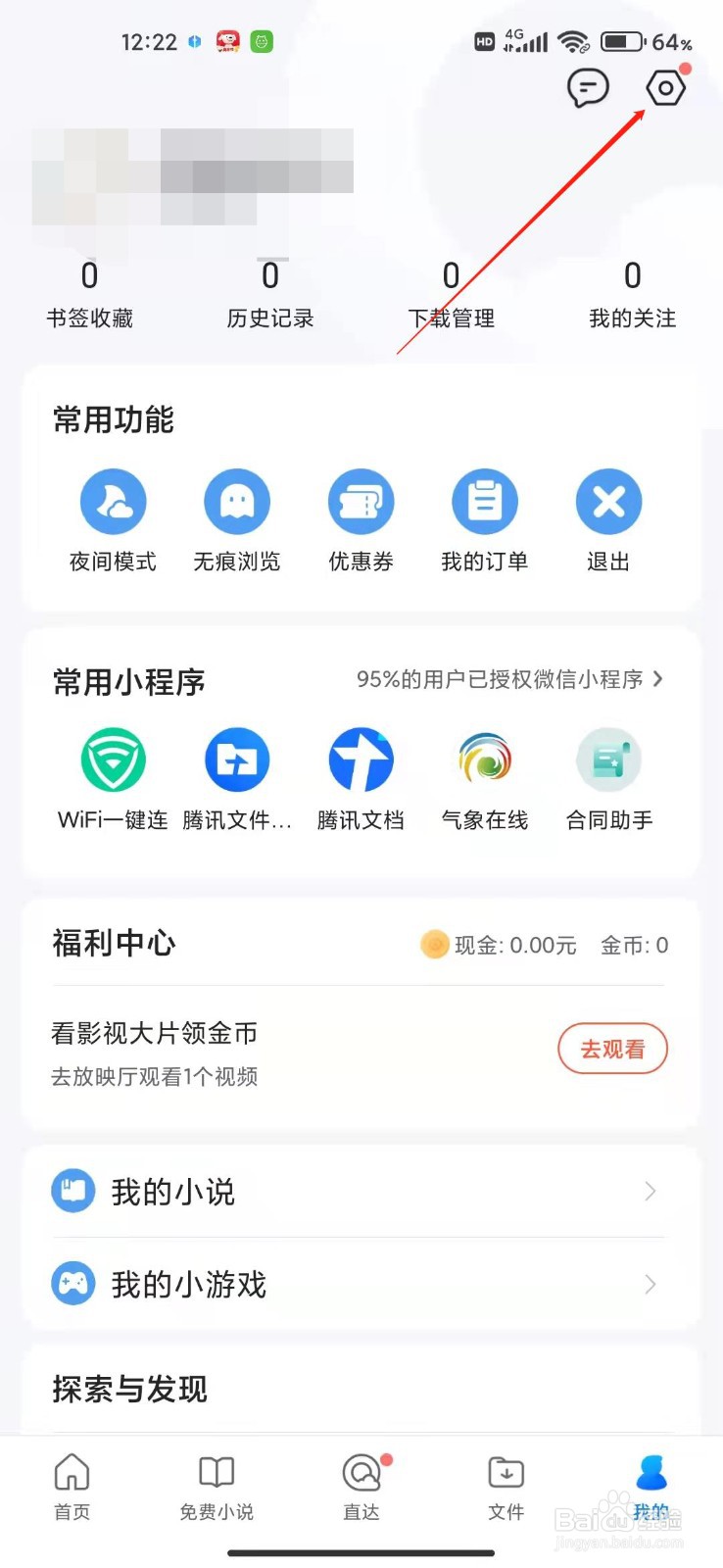Open the 优惠券 coupons icon
723x1568 pixels.
pos(361,501)
